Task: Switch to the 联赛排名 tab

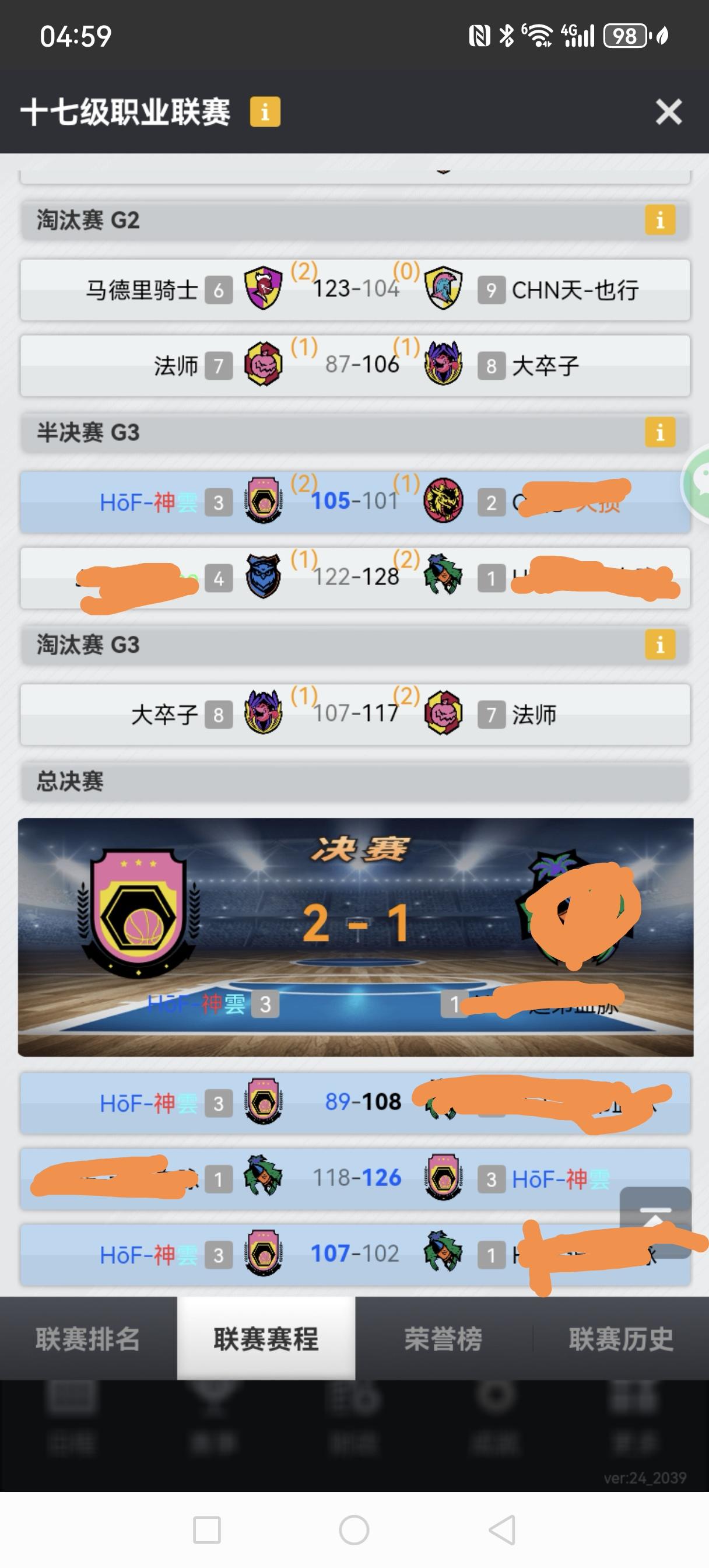Action: pyautogui.click(x=88, y=1340)
